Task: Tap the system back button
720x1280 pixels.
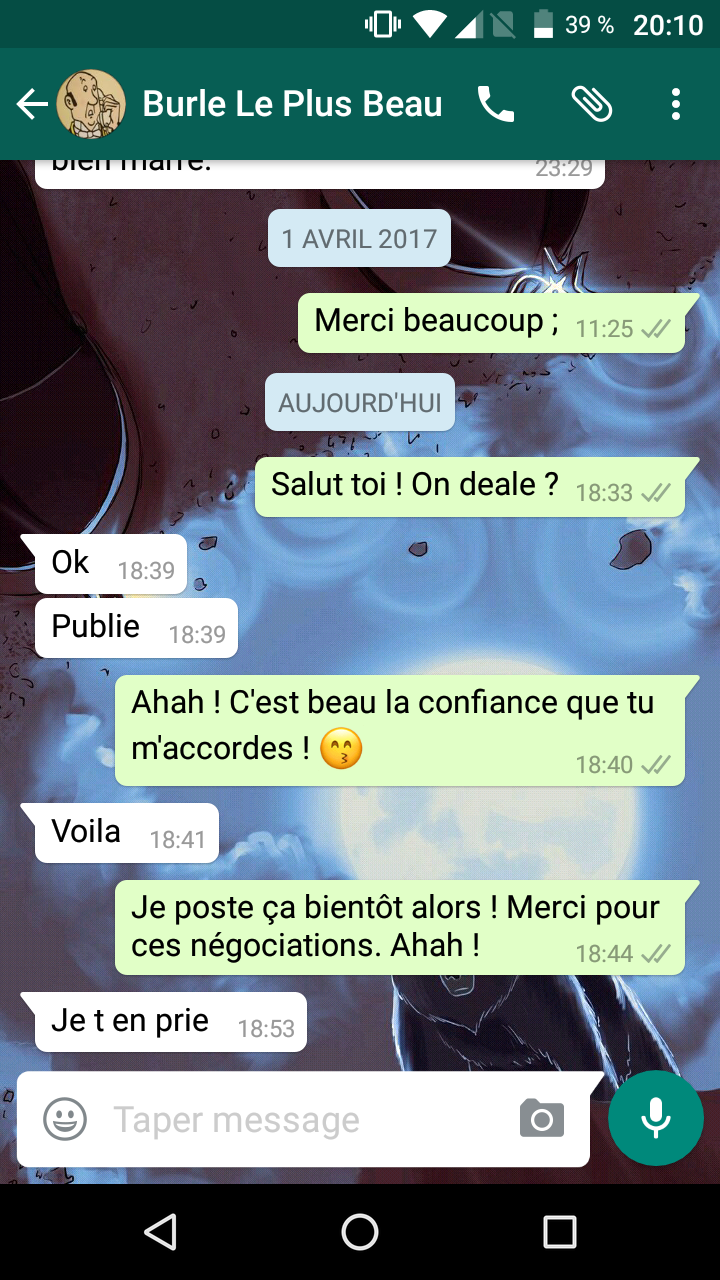Action: pyautogui.click(x=160, y=1232)
